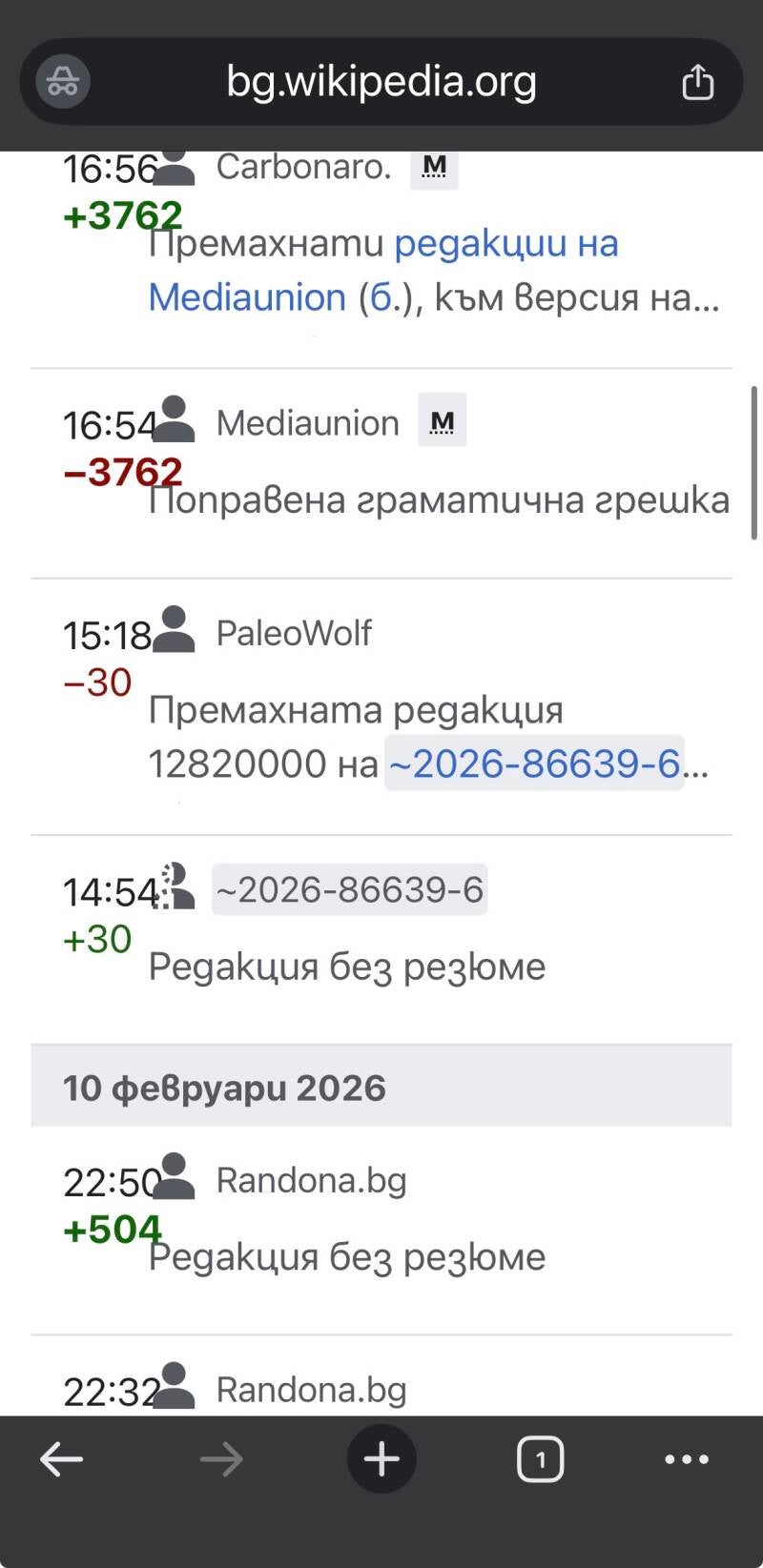The width and height of the screenshot is (763, 1568).
Task: Go back to the previous page
Action: point(62,1459)
